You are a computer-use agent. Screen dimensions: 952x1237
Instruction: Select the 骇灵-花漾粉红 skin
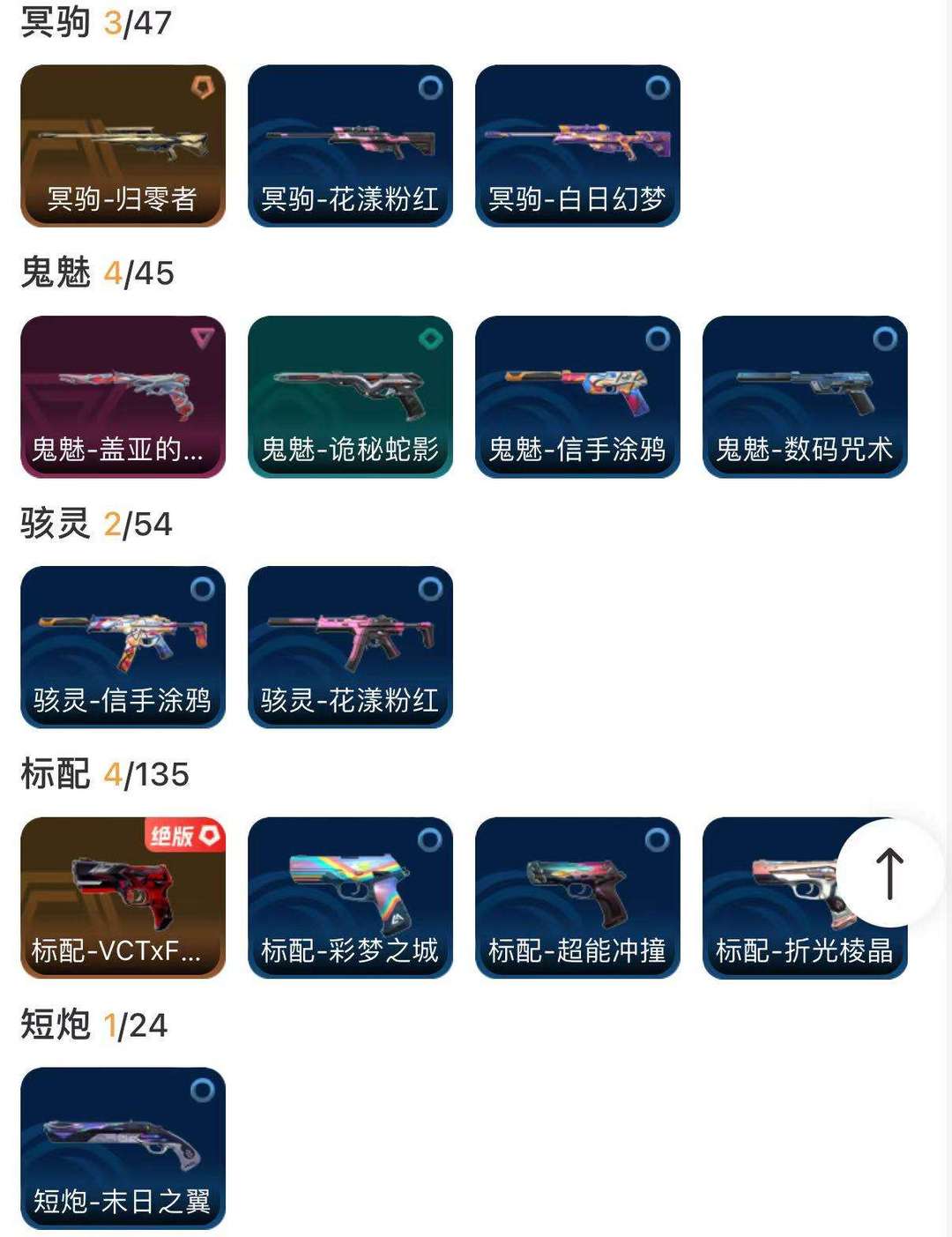tap(350, 647)
